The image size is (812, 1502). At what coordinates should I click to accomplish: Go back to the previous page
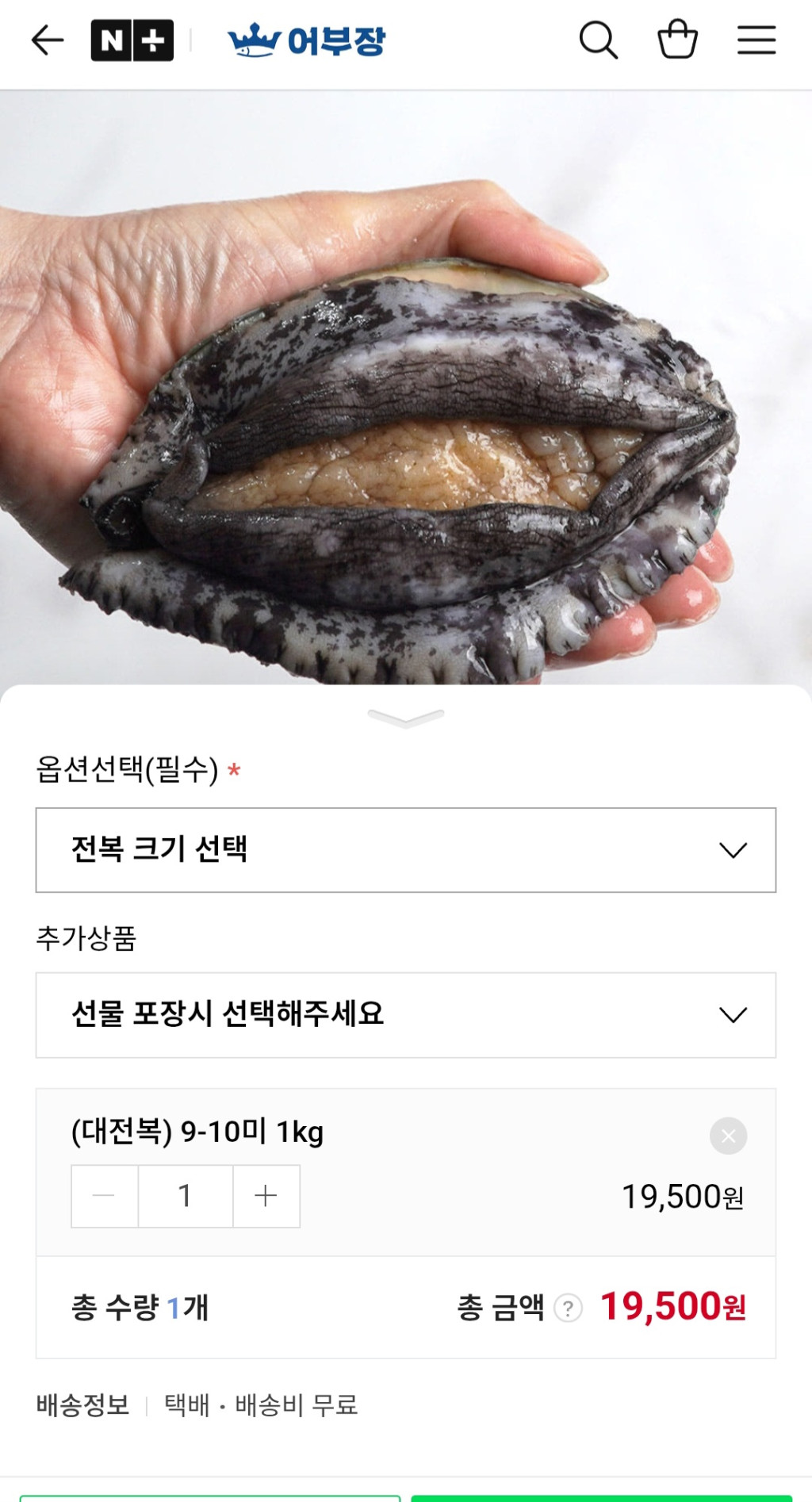pyautogui.click(x=47, y=40)
